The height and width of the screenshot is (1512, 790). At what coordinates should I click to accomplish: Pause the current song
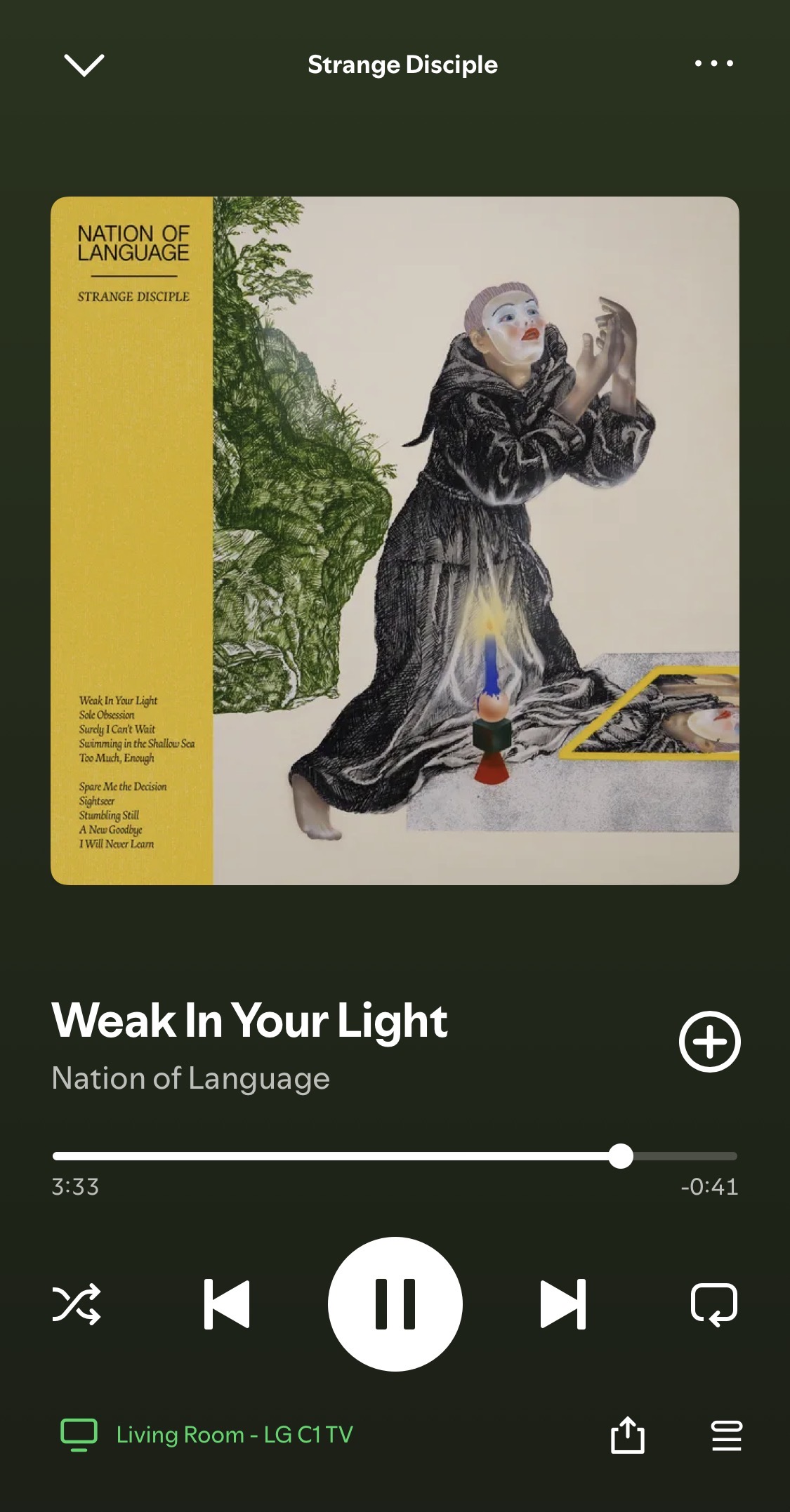pyautogui.click(x=395, y=1304)
